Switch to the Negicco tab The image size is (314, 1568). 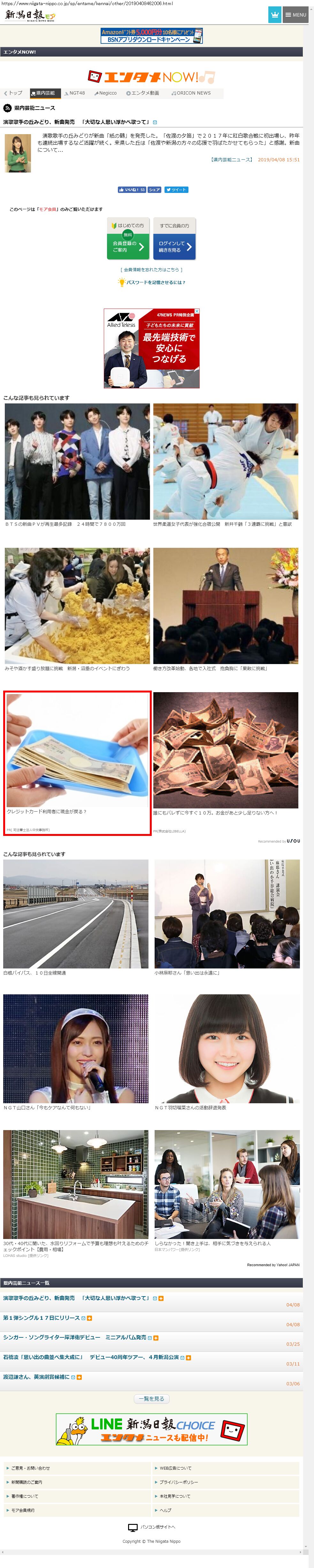tap(105, 93)
